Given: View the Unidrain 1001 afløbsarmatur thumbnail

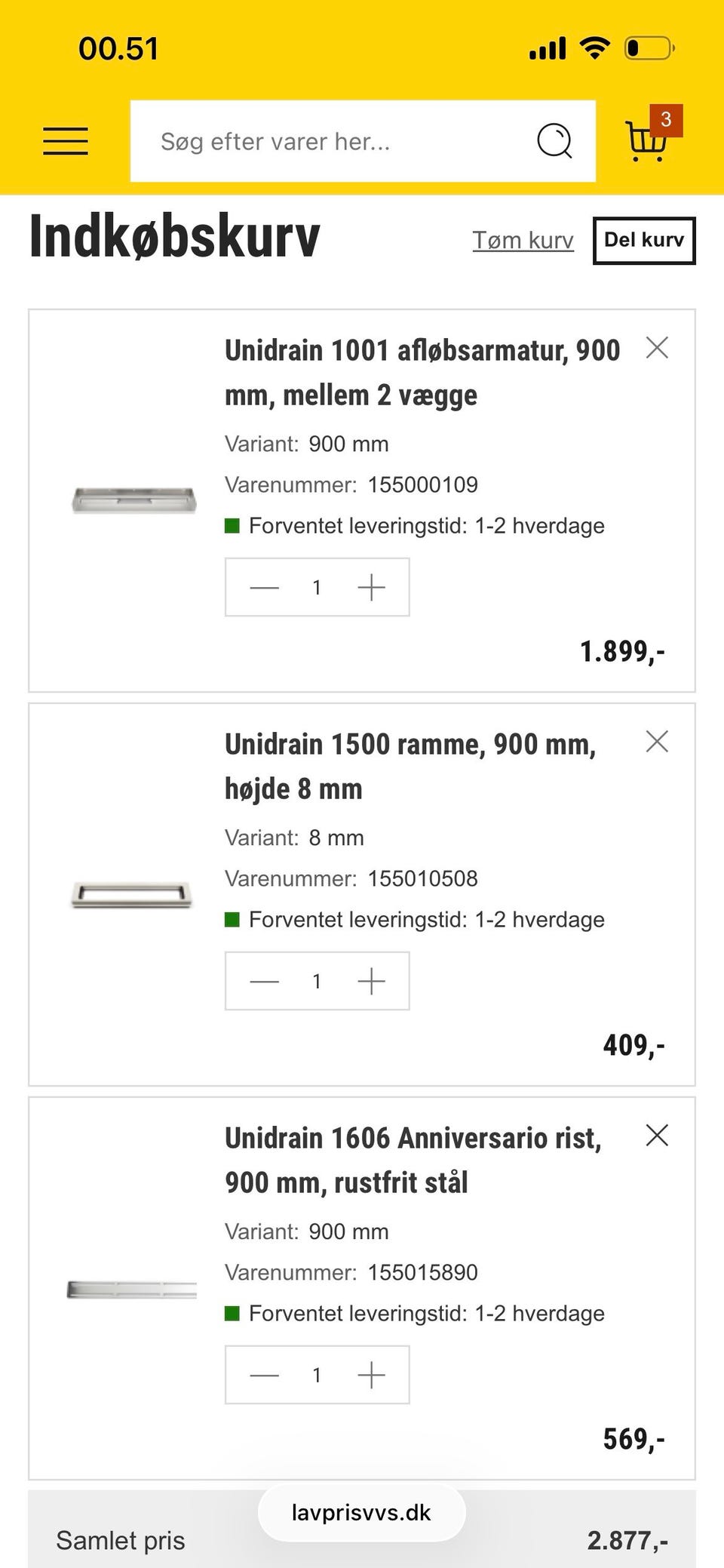Looking at the screenshot, I should [133, 500].
